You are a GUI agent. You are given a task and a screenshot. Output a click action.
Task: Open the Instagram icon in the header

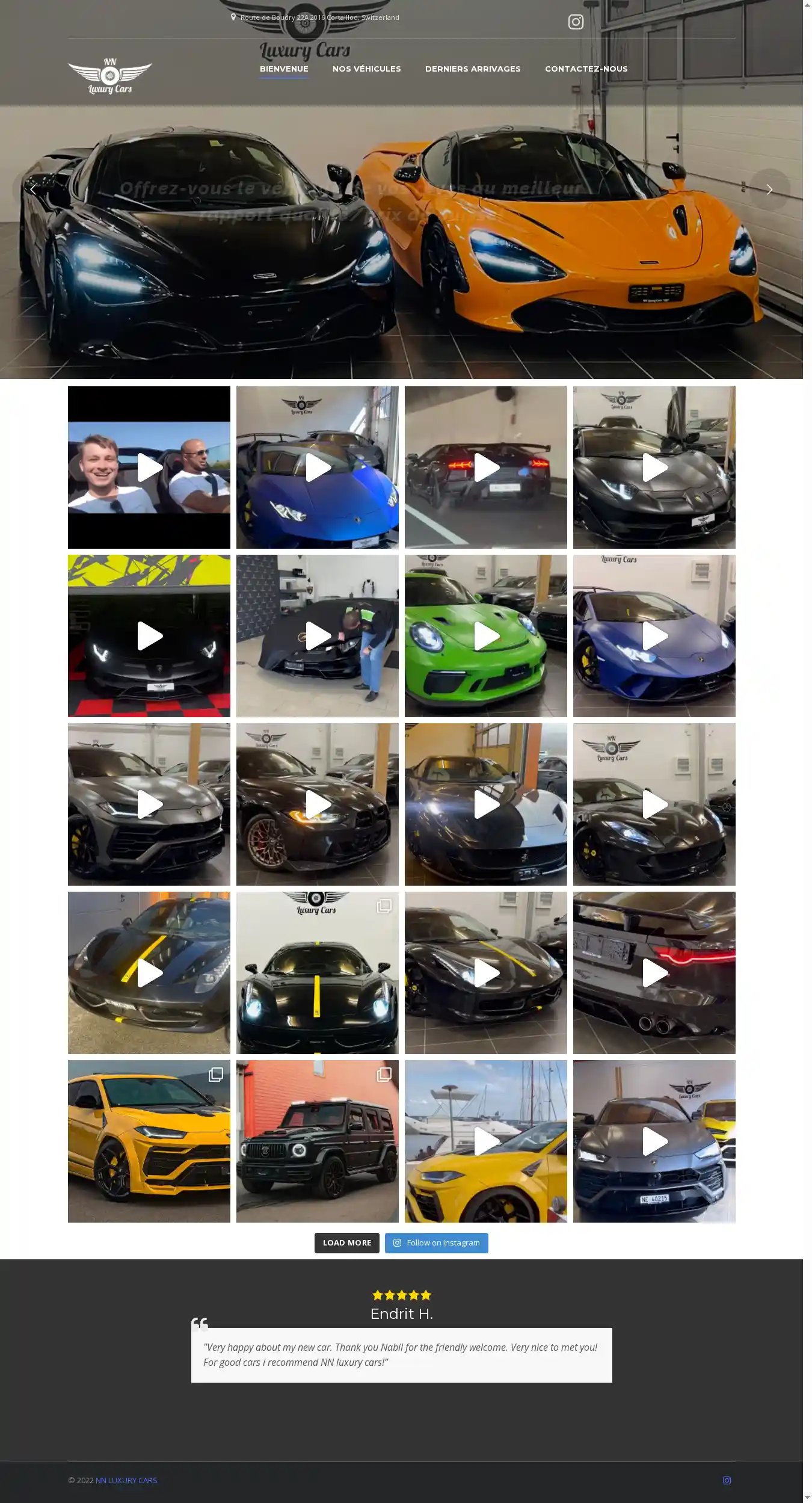(x=576, y=22)
